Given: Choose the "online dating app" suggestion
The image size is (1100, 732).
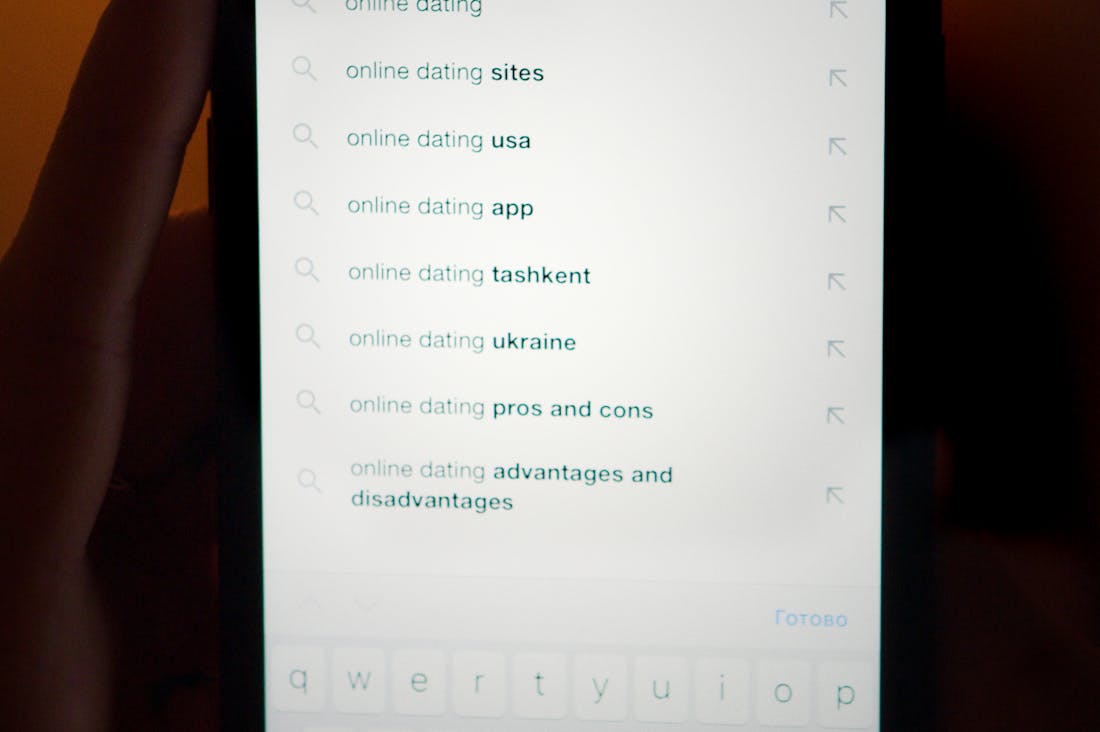Looking at the screenshot, I should click(x=440, y=208).
